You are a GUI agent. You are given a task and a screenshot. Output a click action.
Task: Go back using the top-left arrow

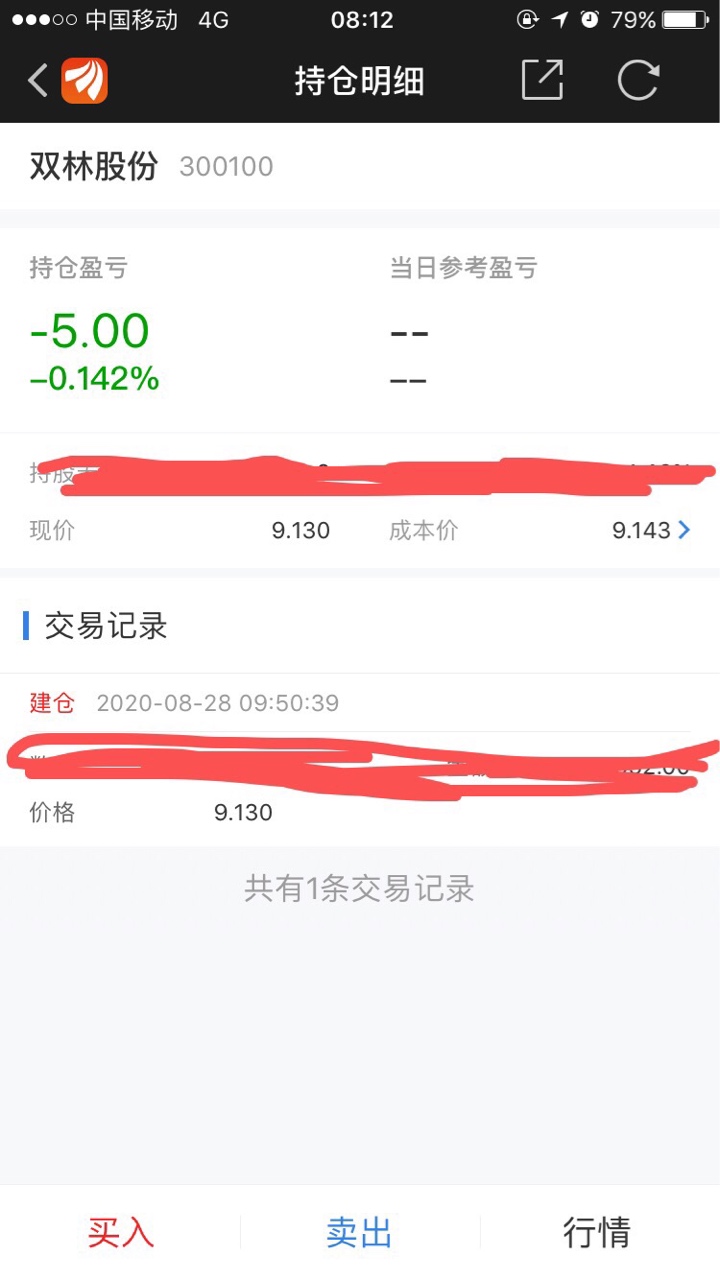click(38, 81)
